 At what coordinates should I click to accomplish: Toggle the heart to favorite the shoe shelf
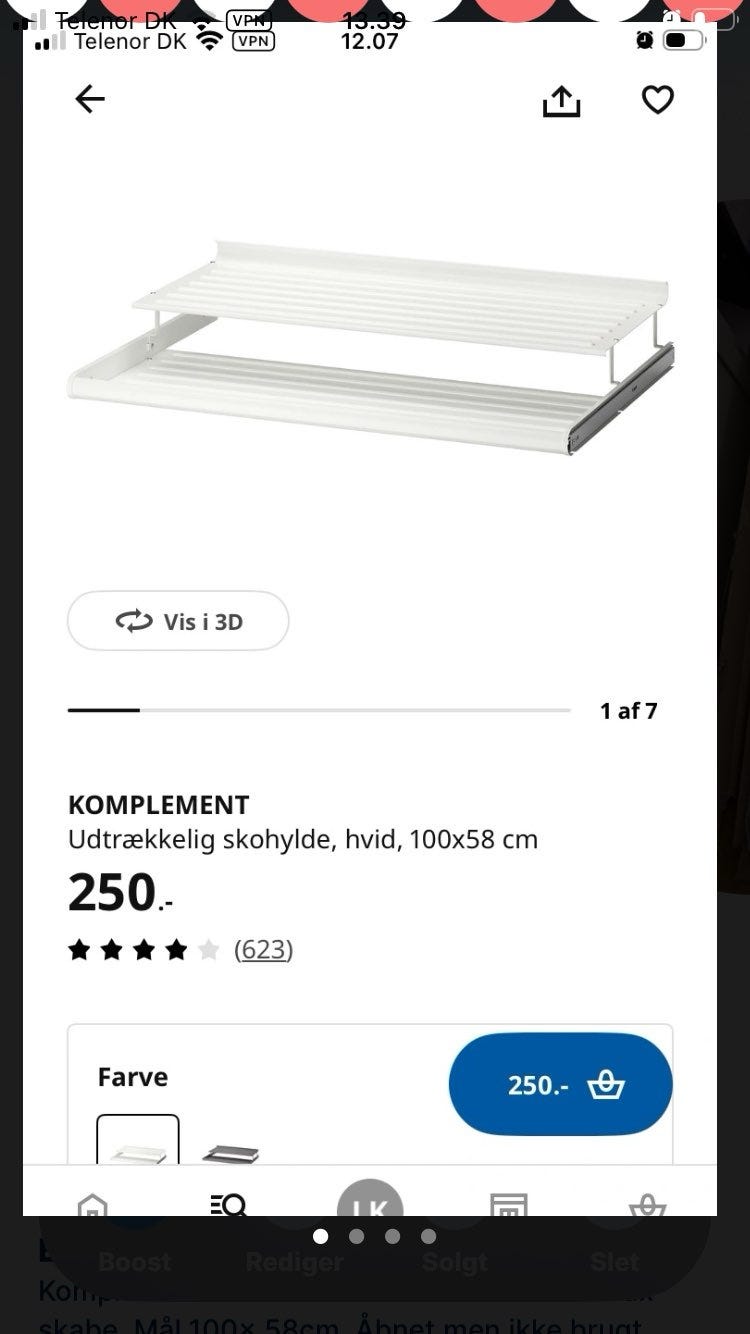click(657, 100)
